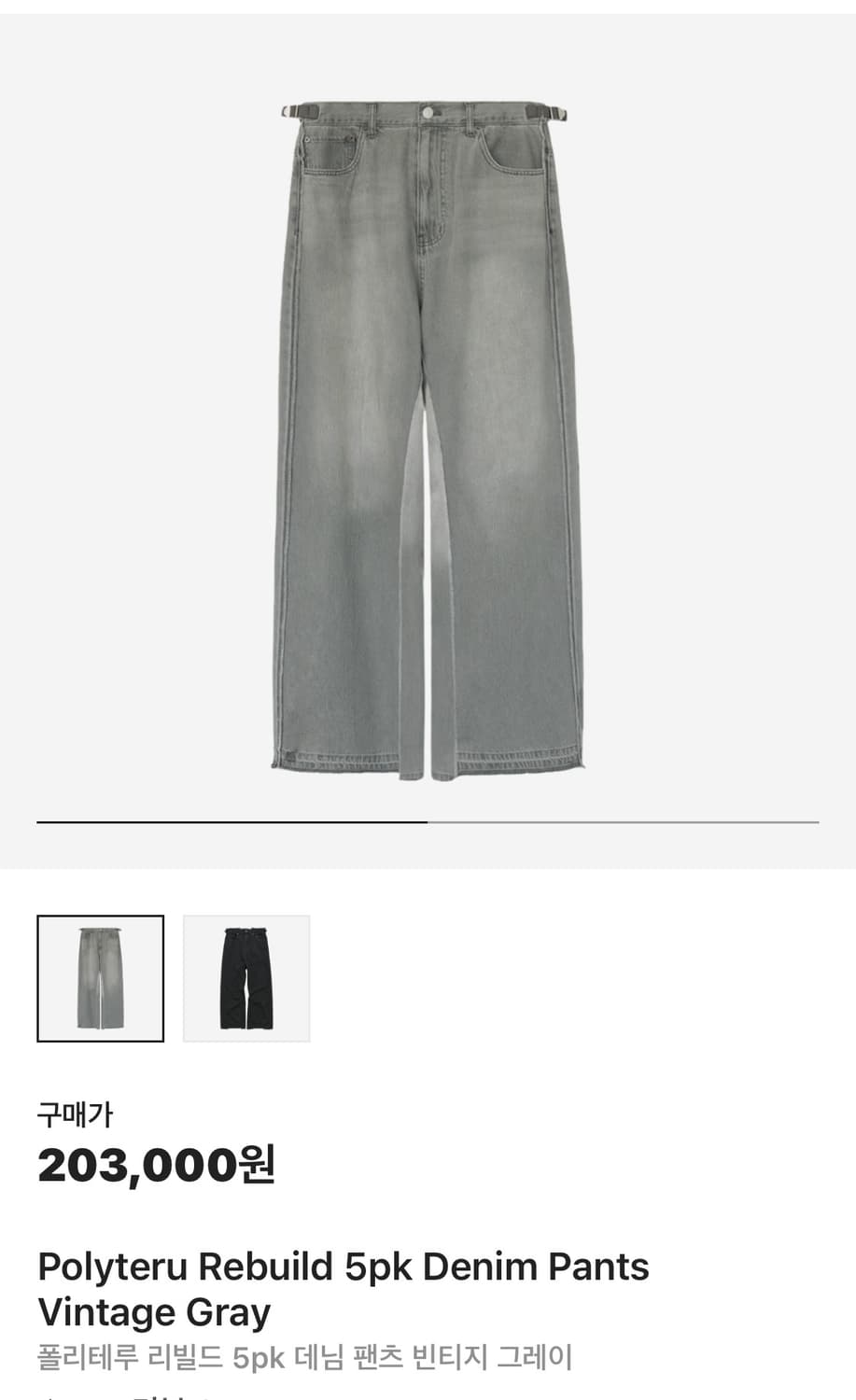Image resolution: width=856 pixels, height=1400 pixels.
Task: Tap the selected thumbnail with black border
Action: click(100, 976)
